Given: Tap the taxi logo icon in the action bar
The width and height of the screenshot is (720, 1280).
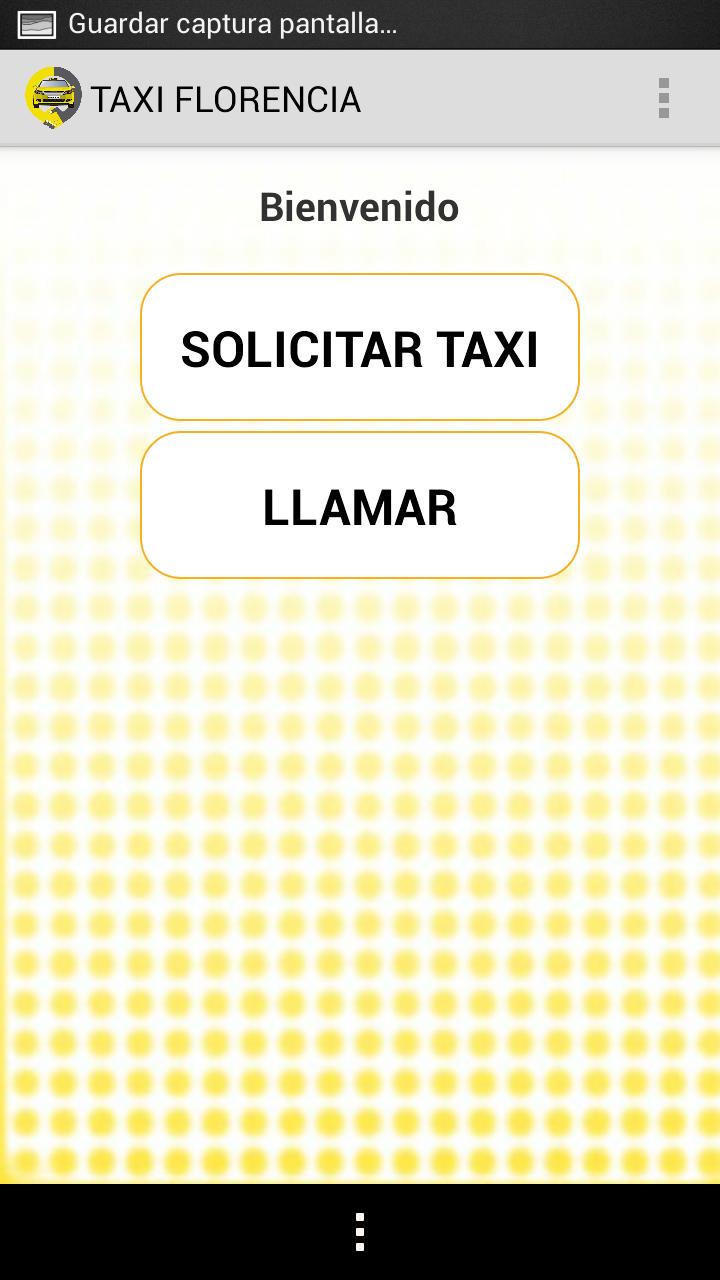Looking at the screenshot, I should click(52, 97).
